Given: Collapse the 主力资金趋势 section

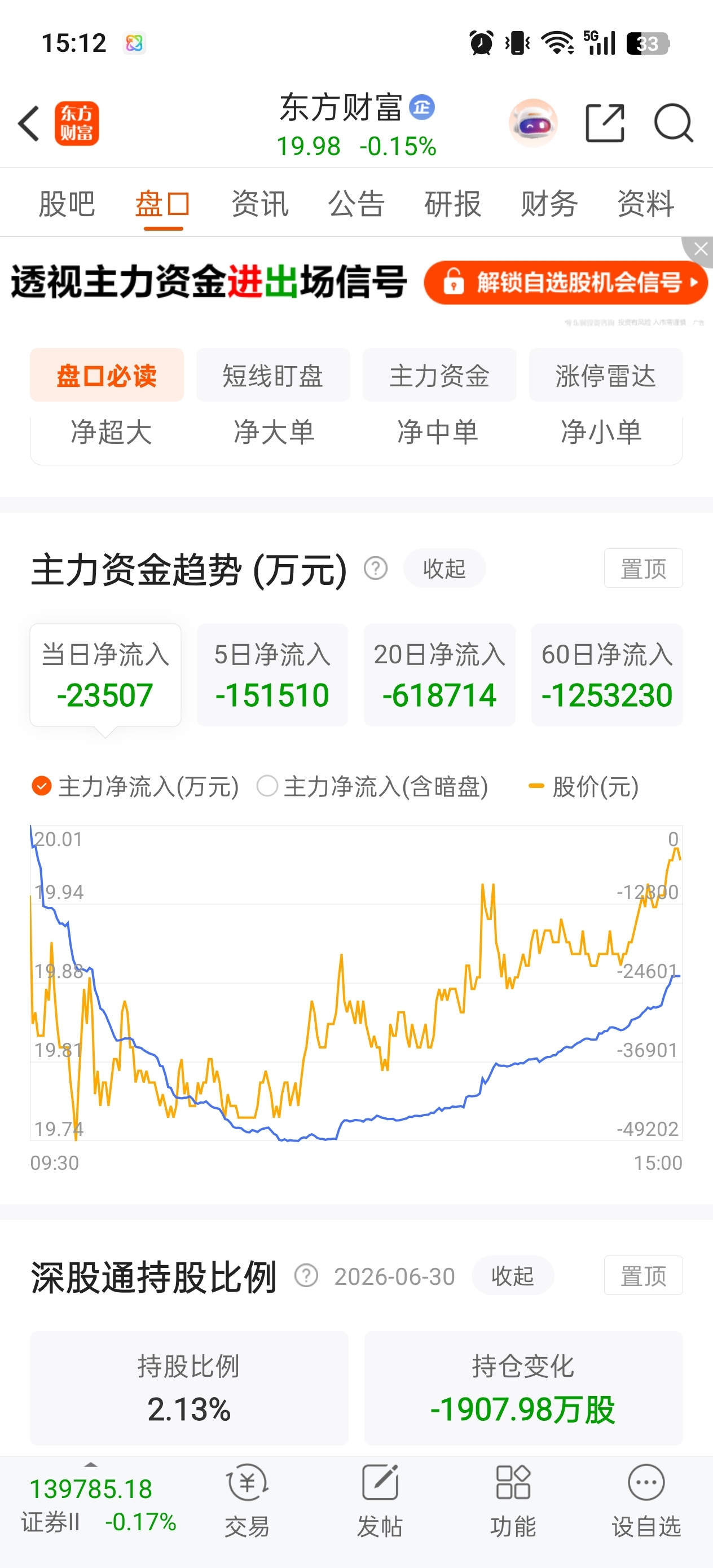Looking at the screenshot, I should coord(444,569).
